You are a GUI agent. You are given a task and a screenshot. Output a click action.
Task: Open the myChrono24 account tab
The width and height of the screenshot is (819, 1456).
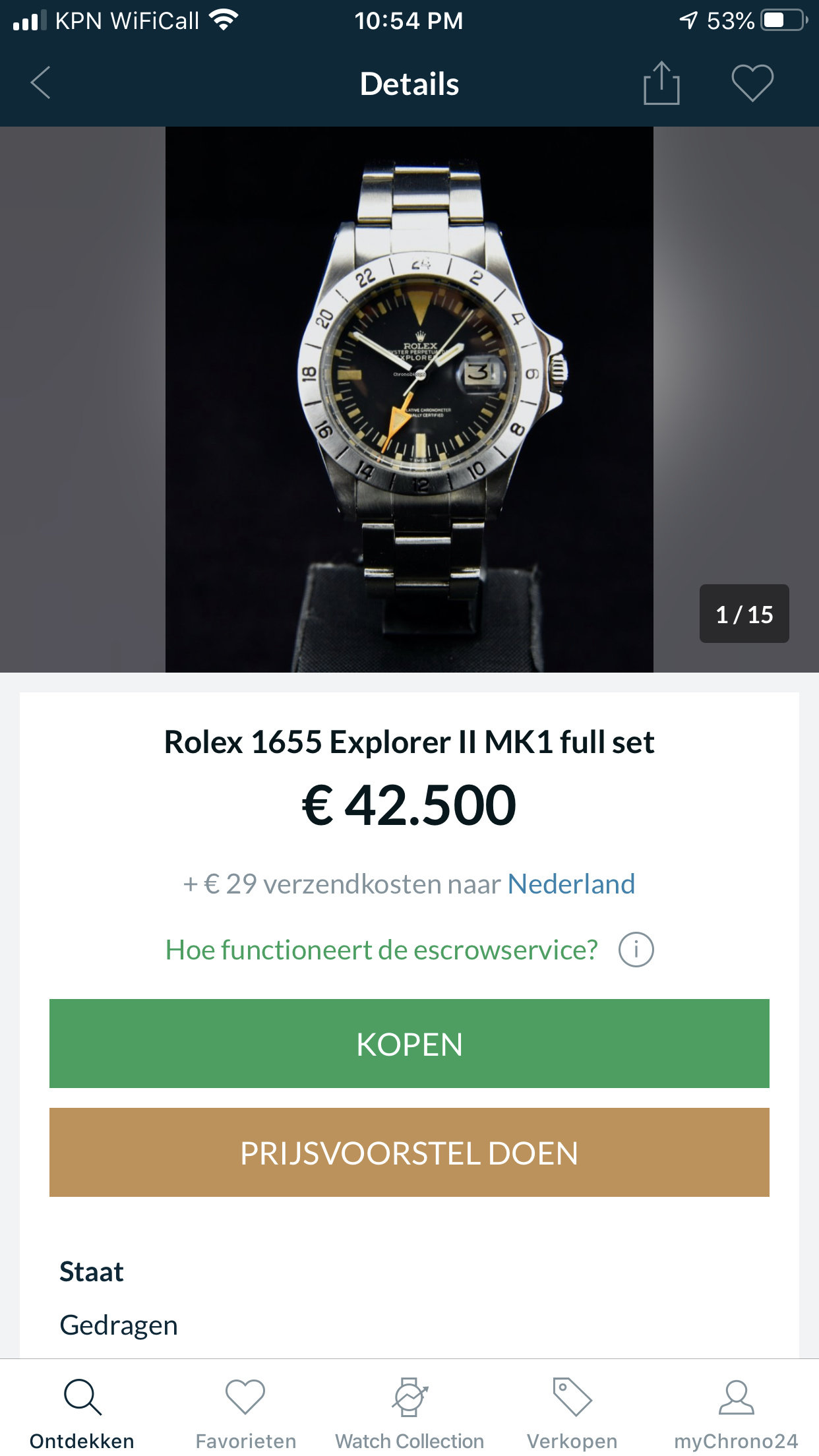click(736, 1411)
